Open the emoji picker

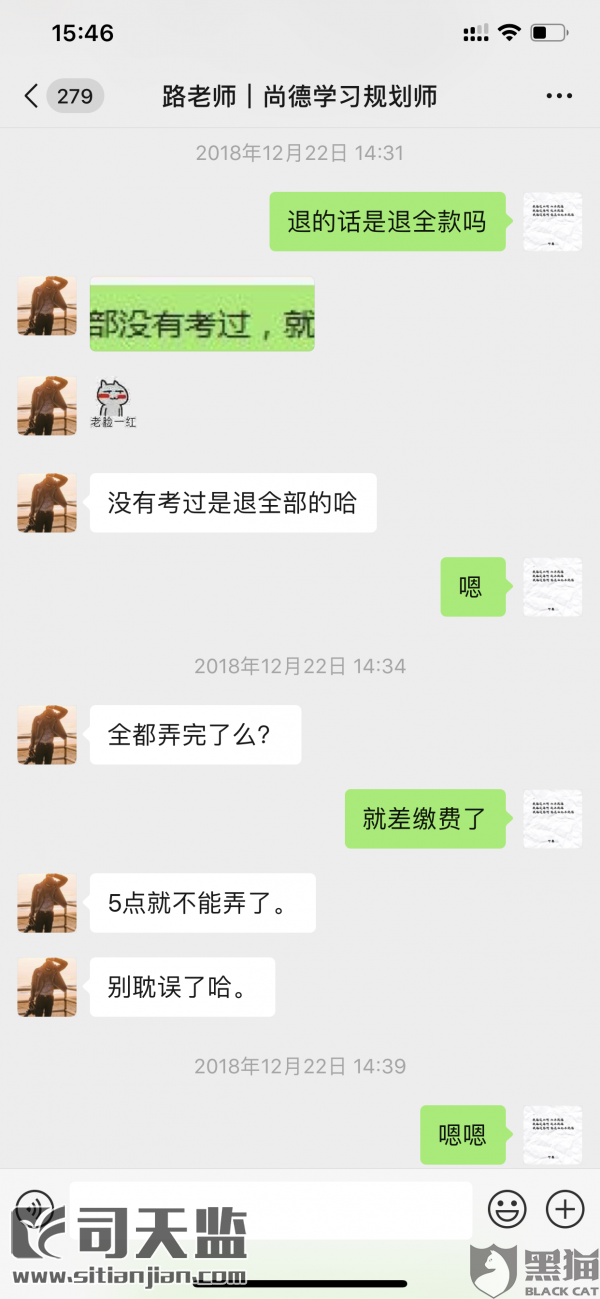pos(507,1209)
